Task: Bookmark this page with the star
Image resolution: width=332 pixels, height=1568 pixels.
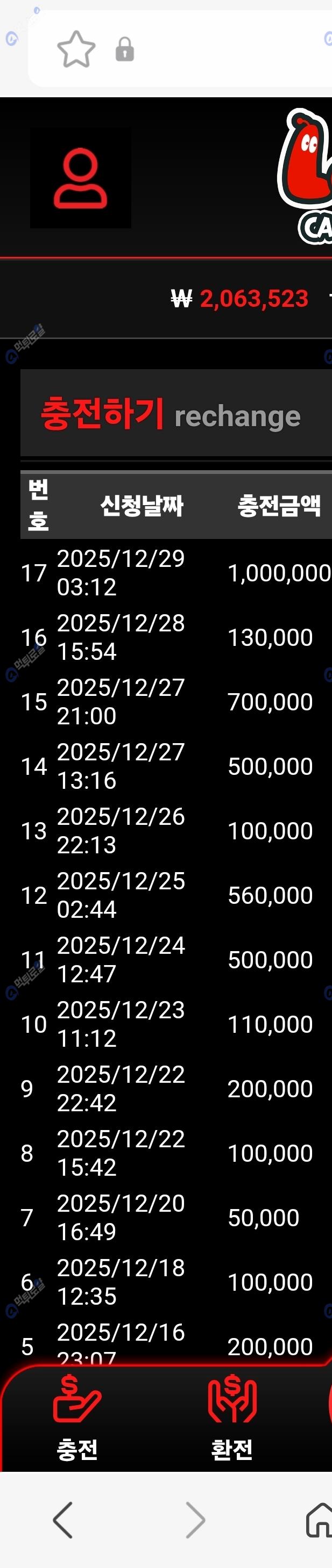Action: [76, 49]
